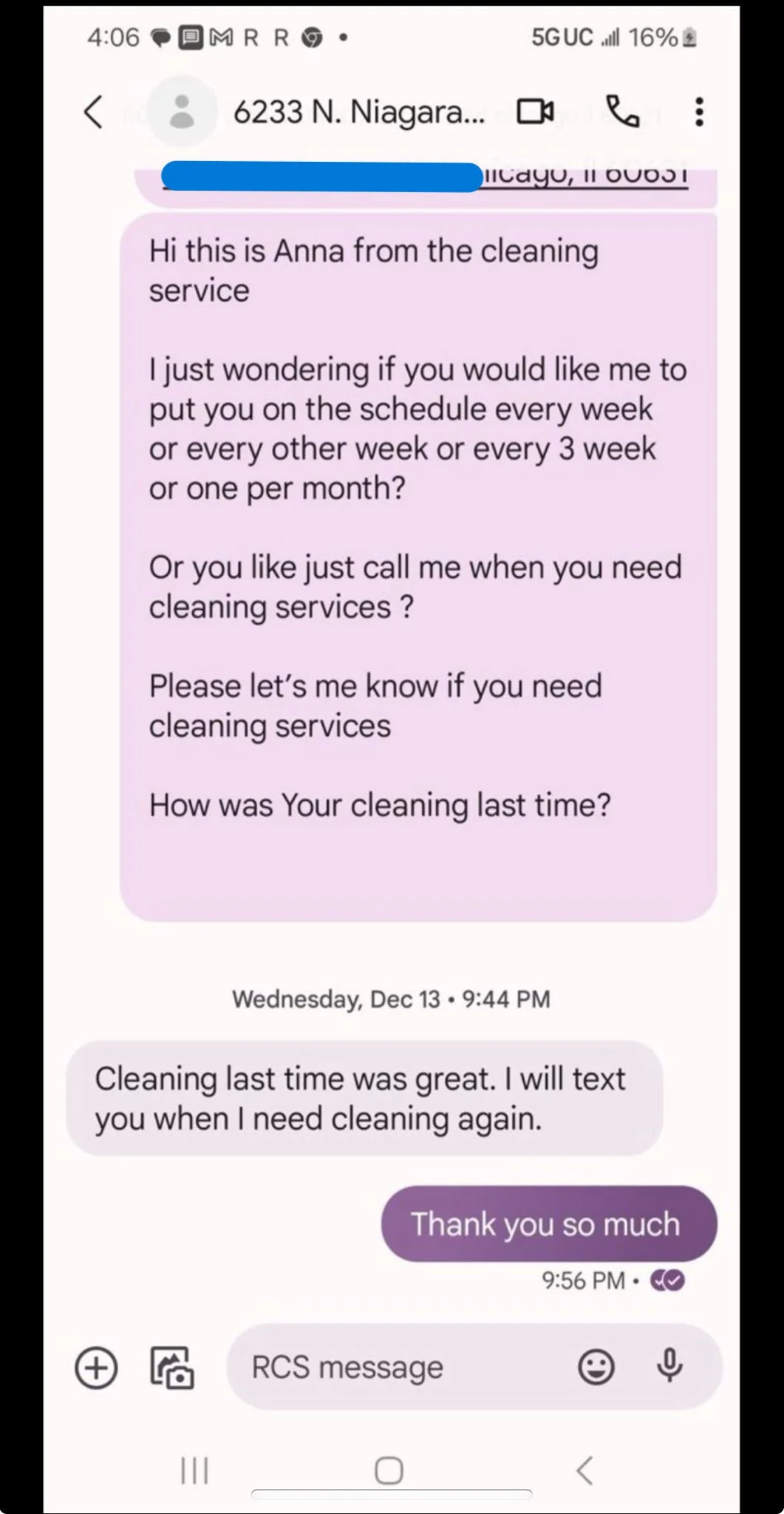
Task: Open the plus attachments menu
Action: tap(96, 1368)
